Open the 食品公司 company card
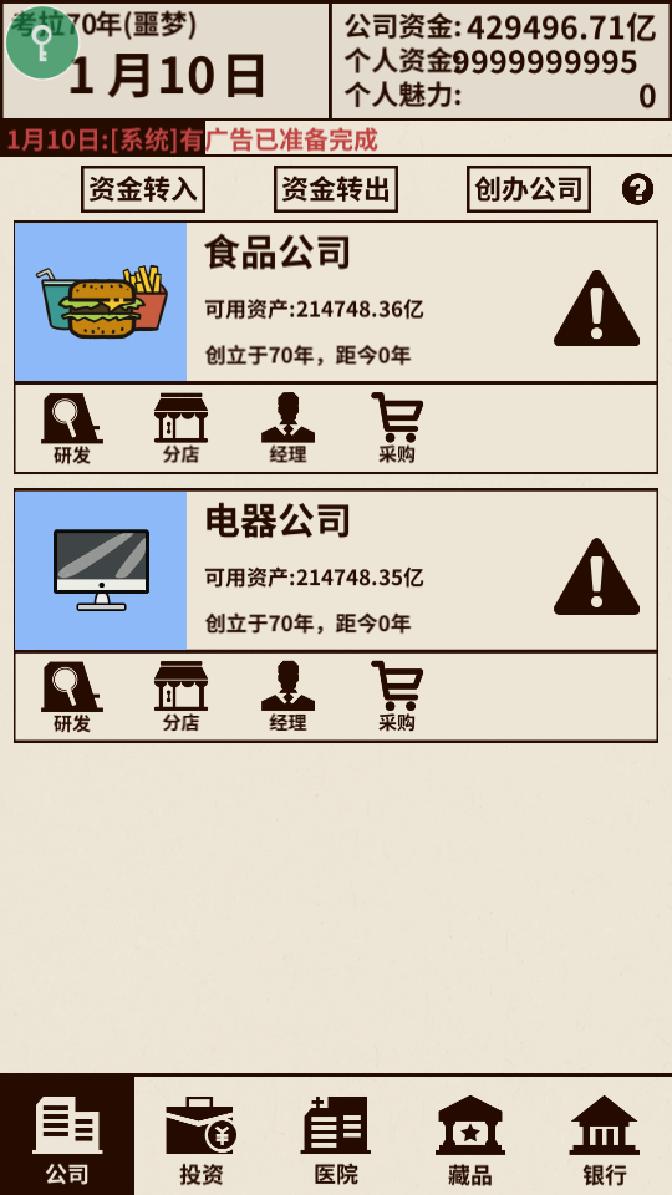The image size is (672, 1195). [x=335, y=302]
